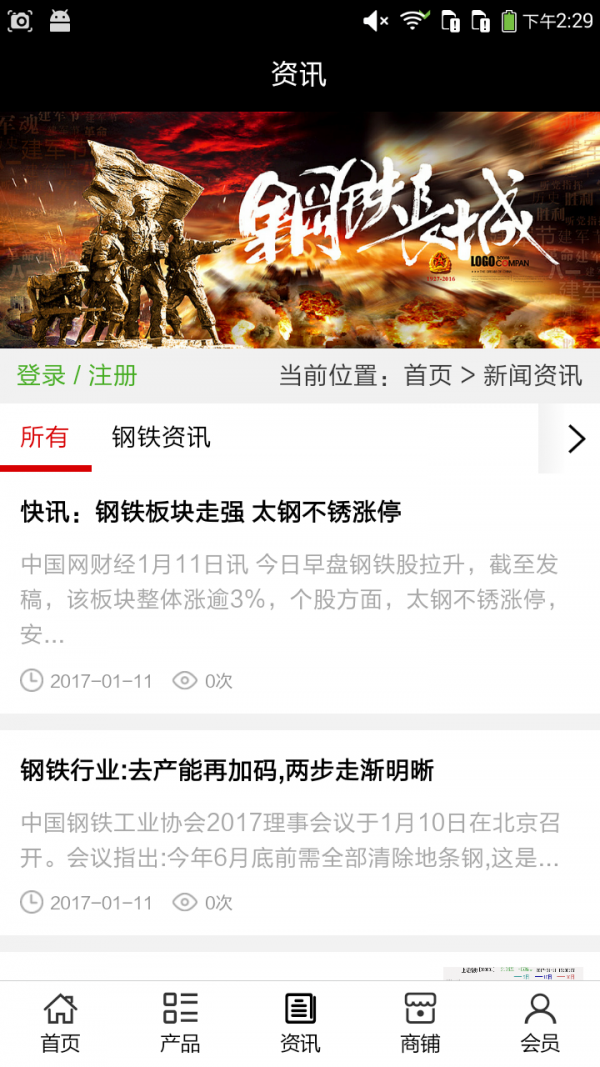Switch to the 产品 tab

180,1023
